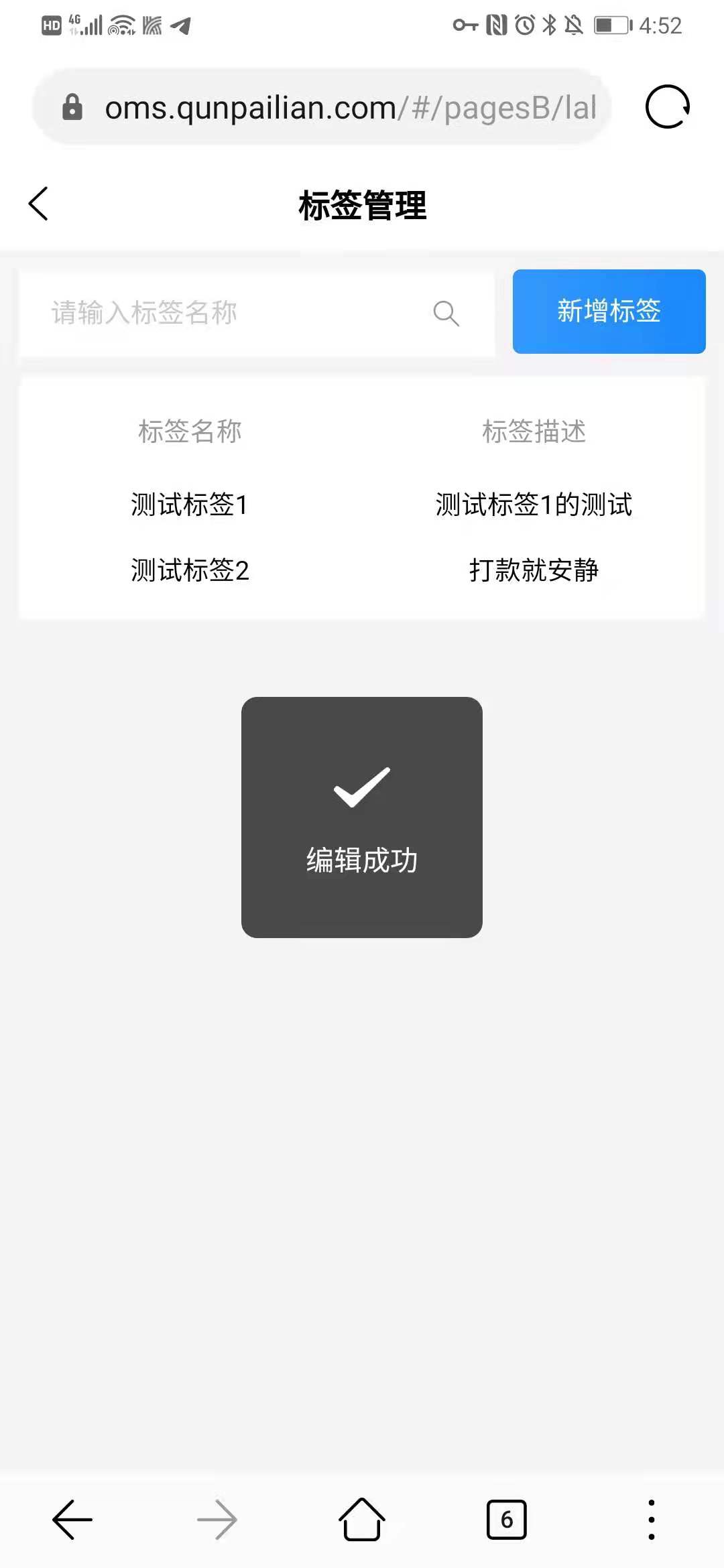Go back from the 标签管理 page
Screen dimensions: 724x1568
38,204
